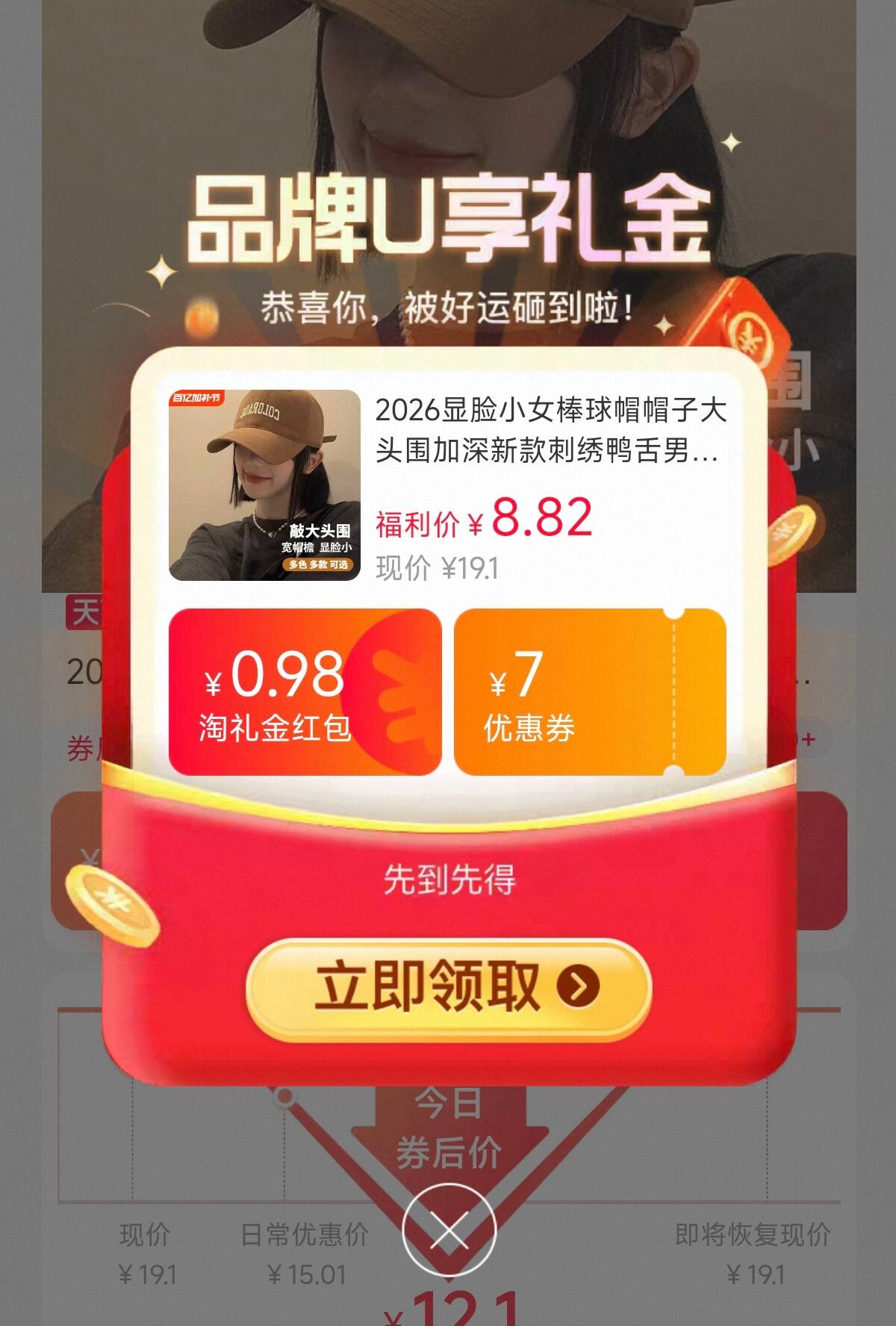The width and height of the screenshot is (896, 1326).
Task: Select the ¥0.98 淘礼金红包 coupon
Action: point(305,692)
